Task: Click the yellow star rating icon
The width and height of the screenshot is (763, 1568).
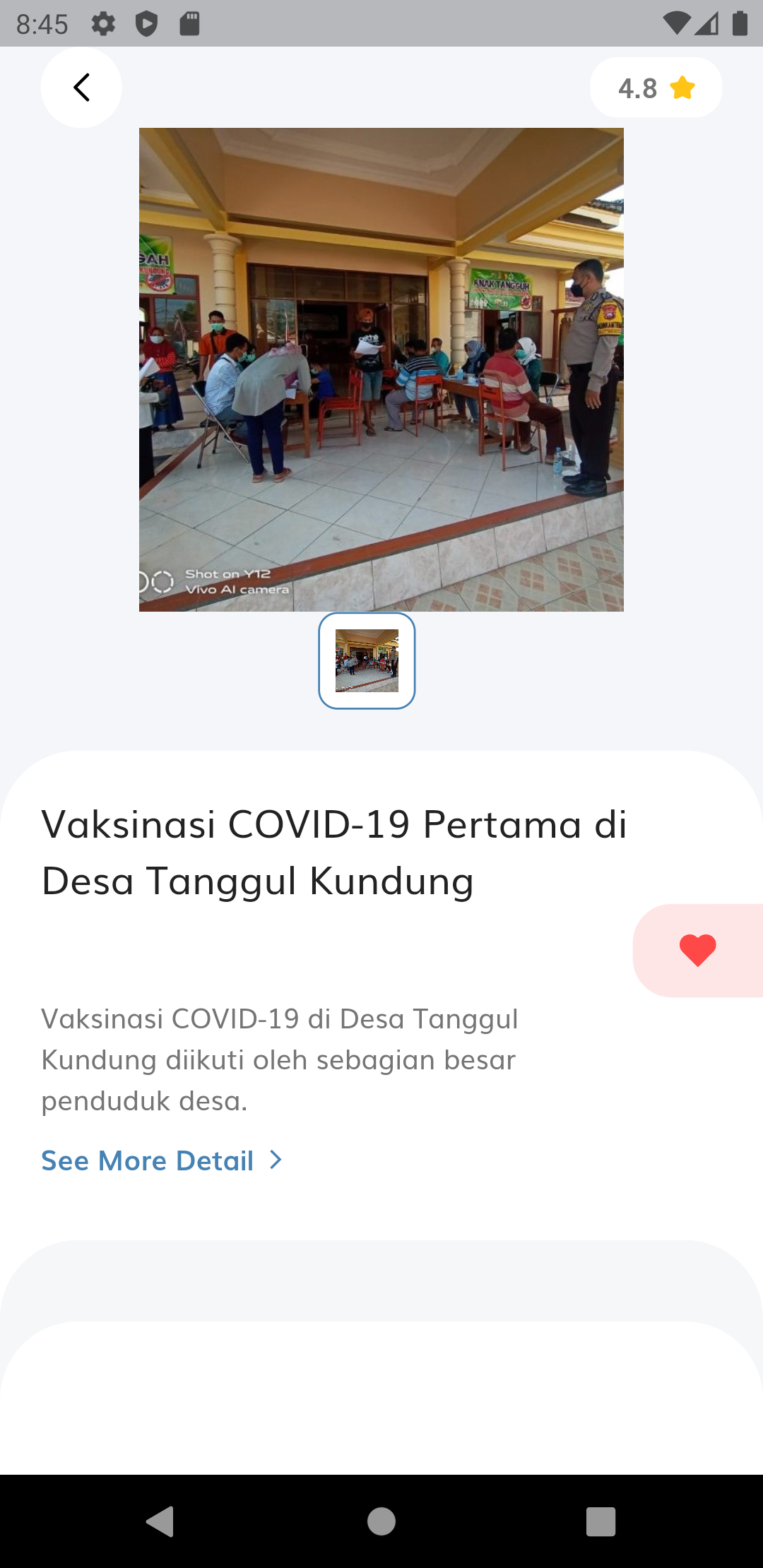Action: tap(680, 86)
